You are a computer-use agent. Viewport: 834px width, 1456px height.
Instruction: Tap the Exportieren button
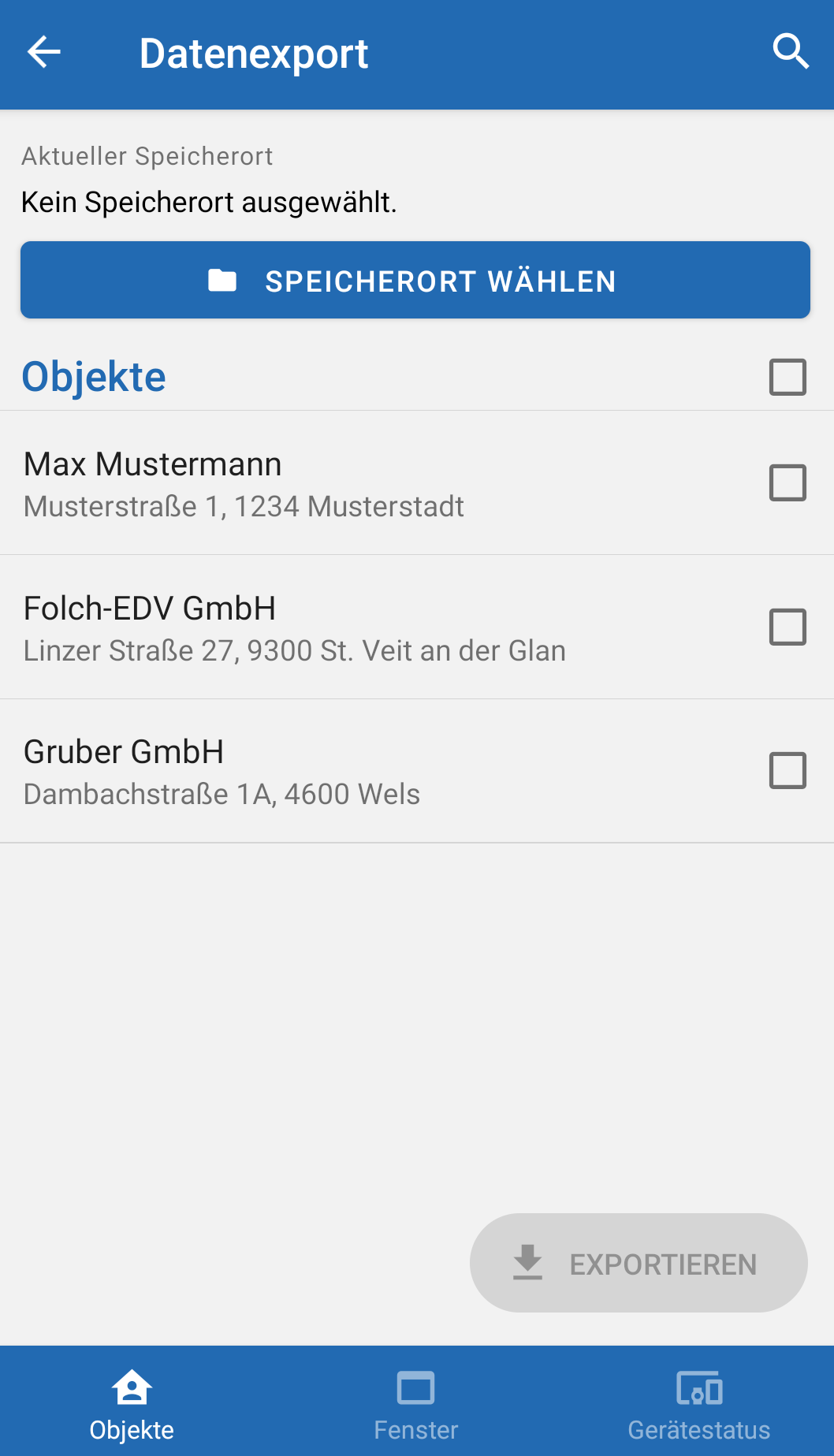pos(639,1263)
